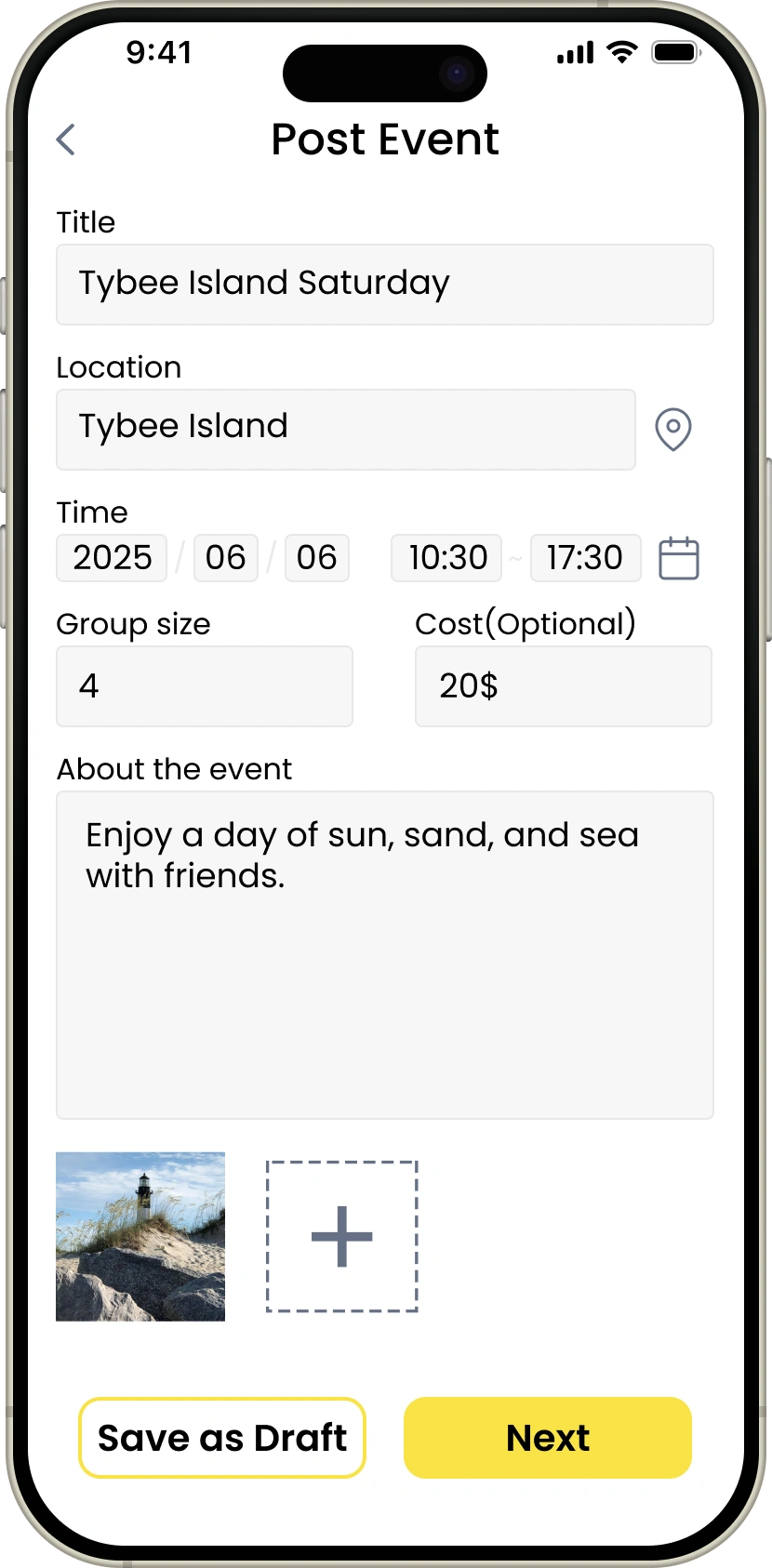772x1568 pixels.
Task: Edit the About the event description
Action: (x=385, y=955)
